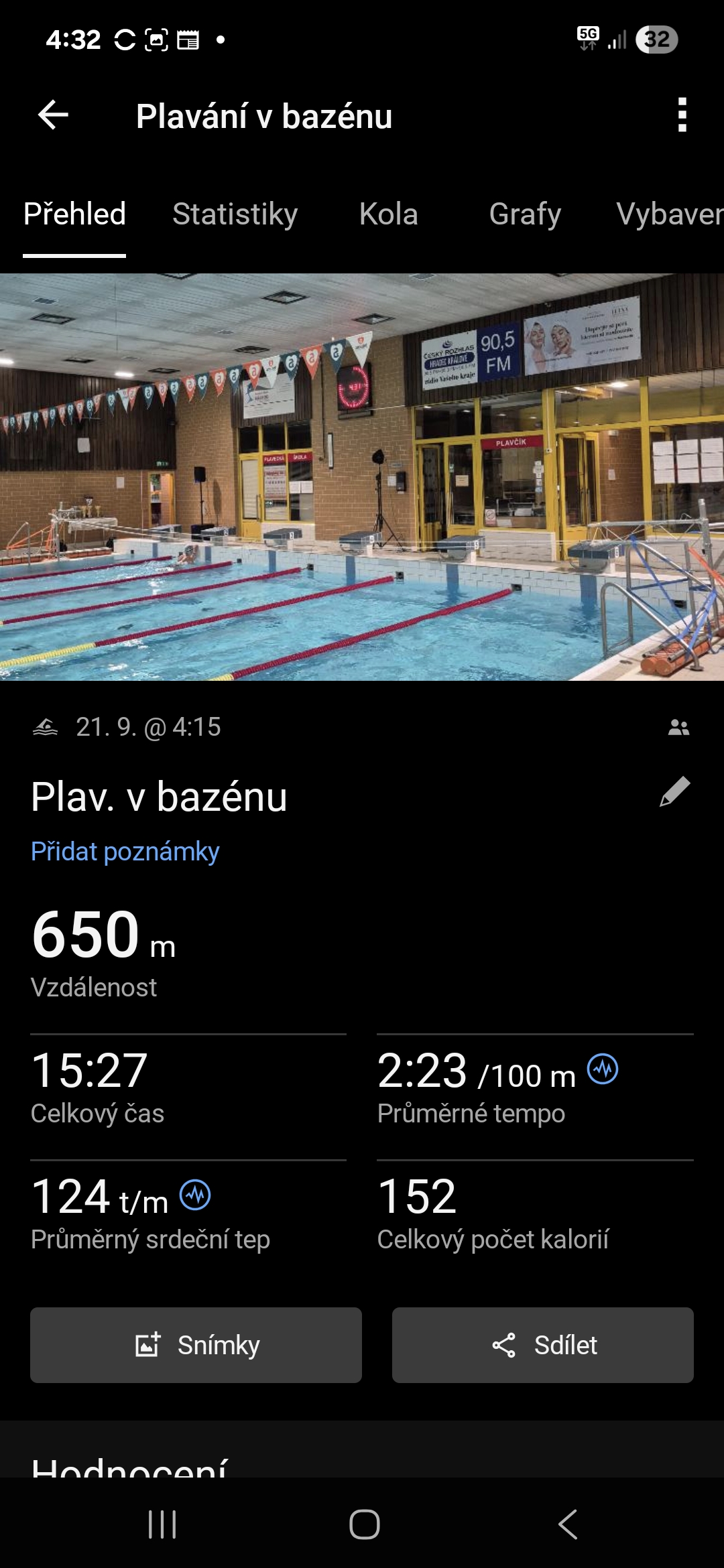This screenshot has height=1568, width=724.
Task: Open heart rate info icon beside 124 t/m
Action: pyautogui.click(x=195, y=1195)
